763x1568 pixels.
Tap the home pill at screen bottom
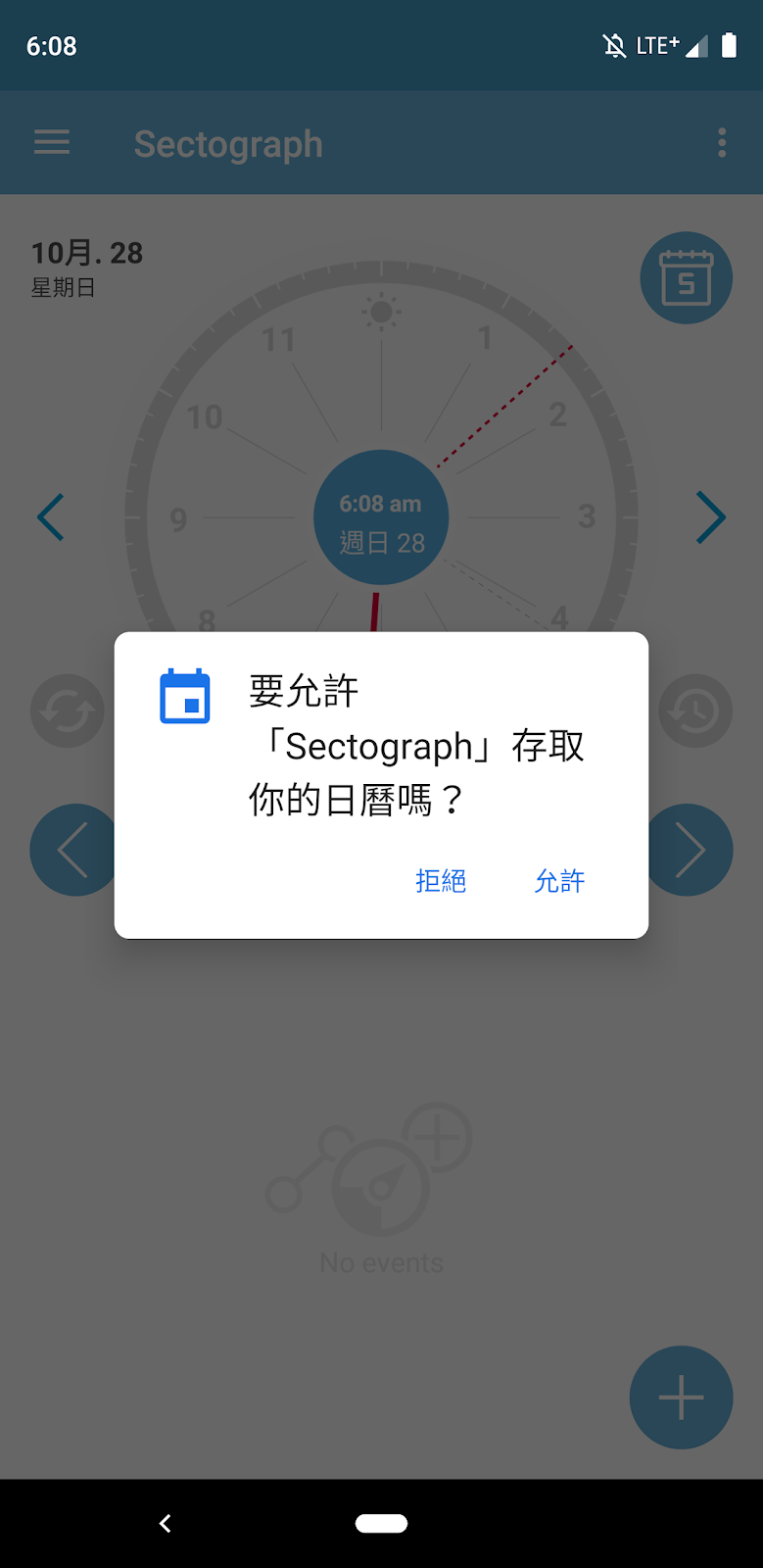381,1522
